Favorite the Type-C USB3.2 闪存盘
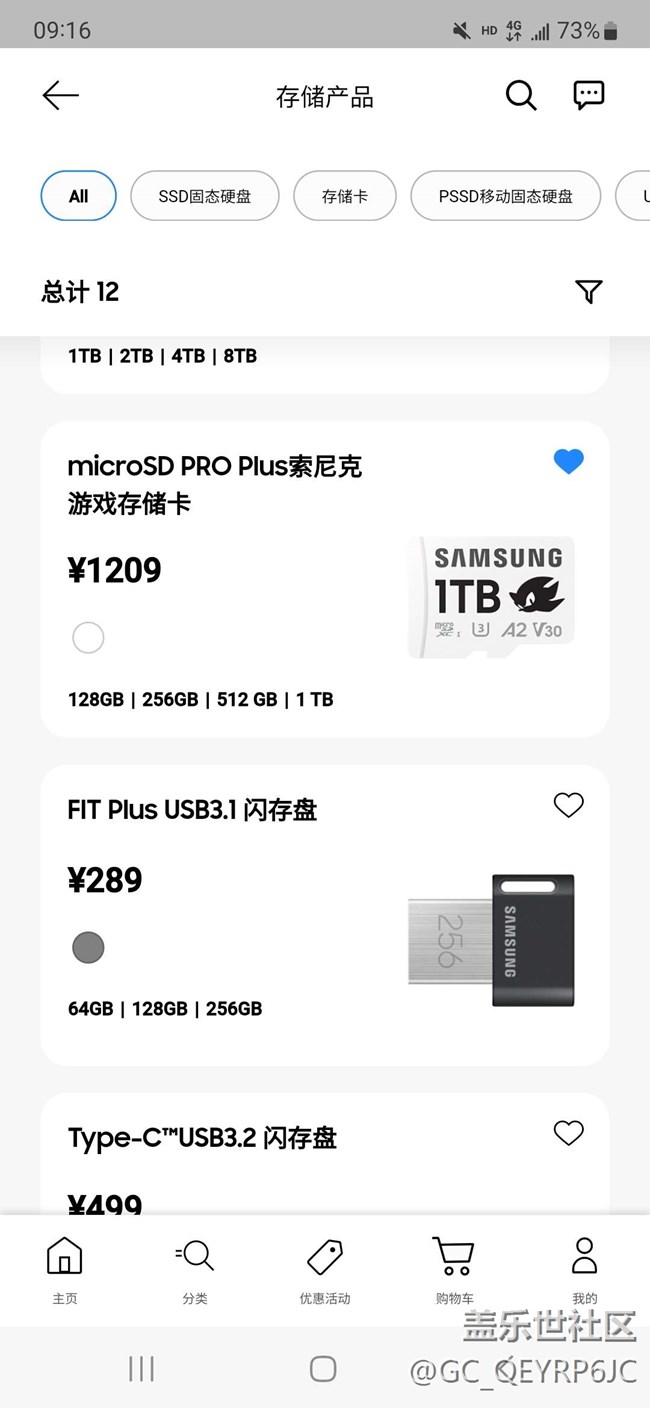The width and height of the screenshot is (650, 1408). [568, 1133]
